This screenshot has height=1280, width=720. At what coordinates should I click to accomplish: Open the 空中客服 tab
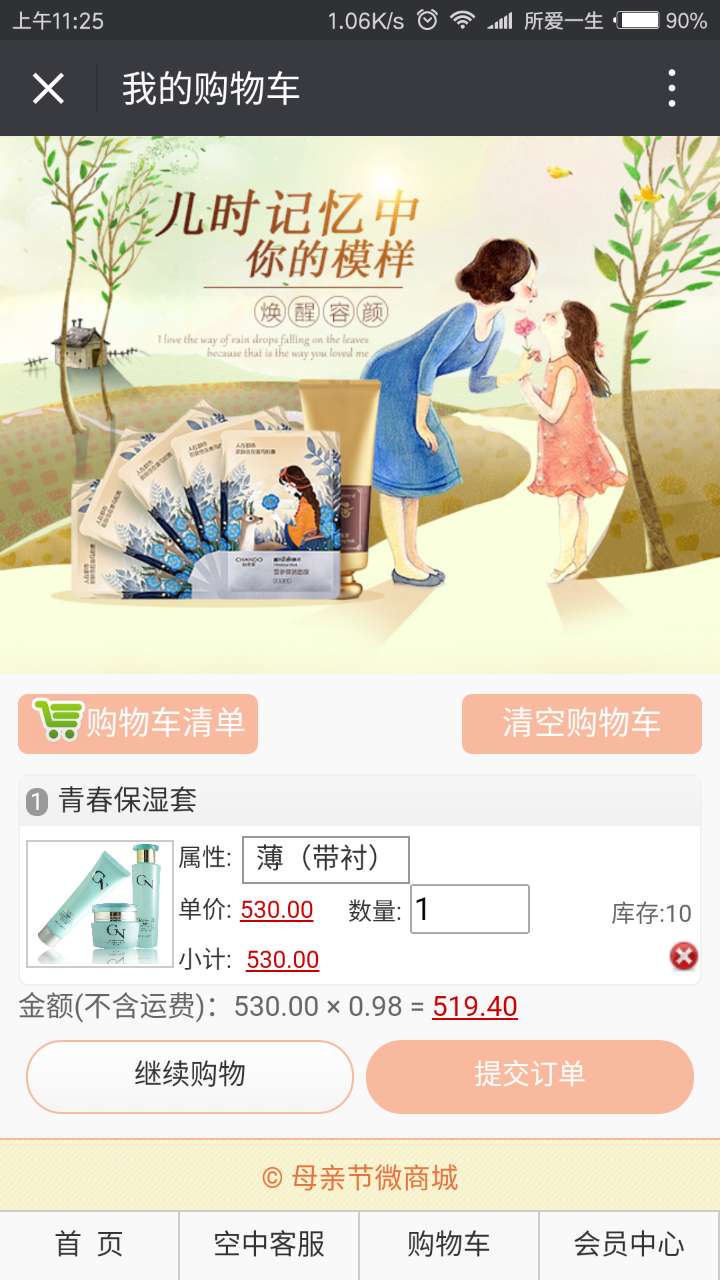[x=269, y=1244]
